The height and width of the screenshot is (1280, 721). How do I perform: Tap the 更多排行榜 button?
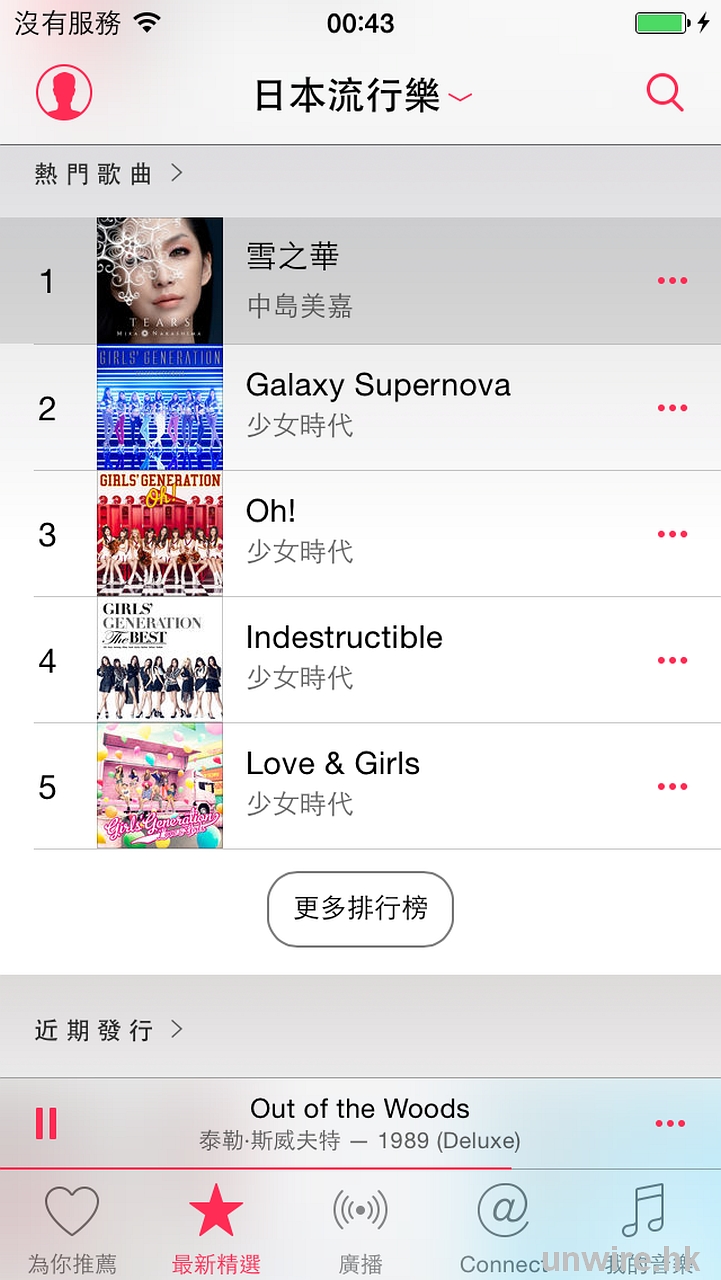[x=360, y=908]
